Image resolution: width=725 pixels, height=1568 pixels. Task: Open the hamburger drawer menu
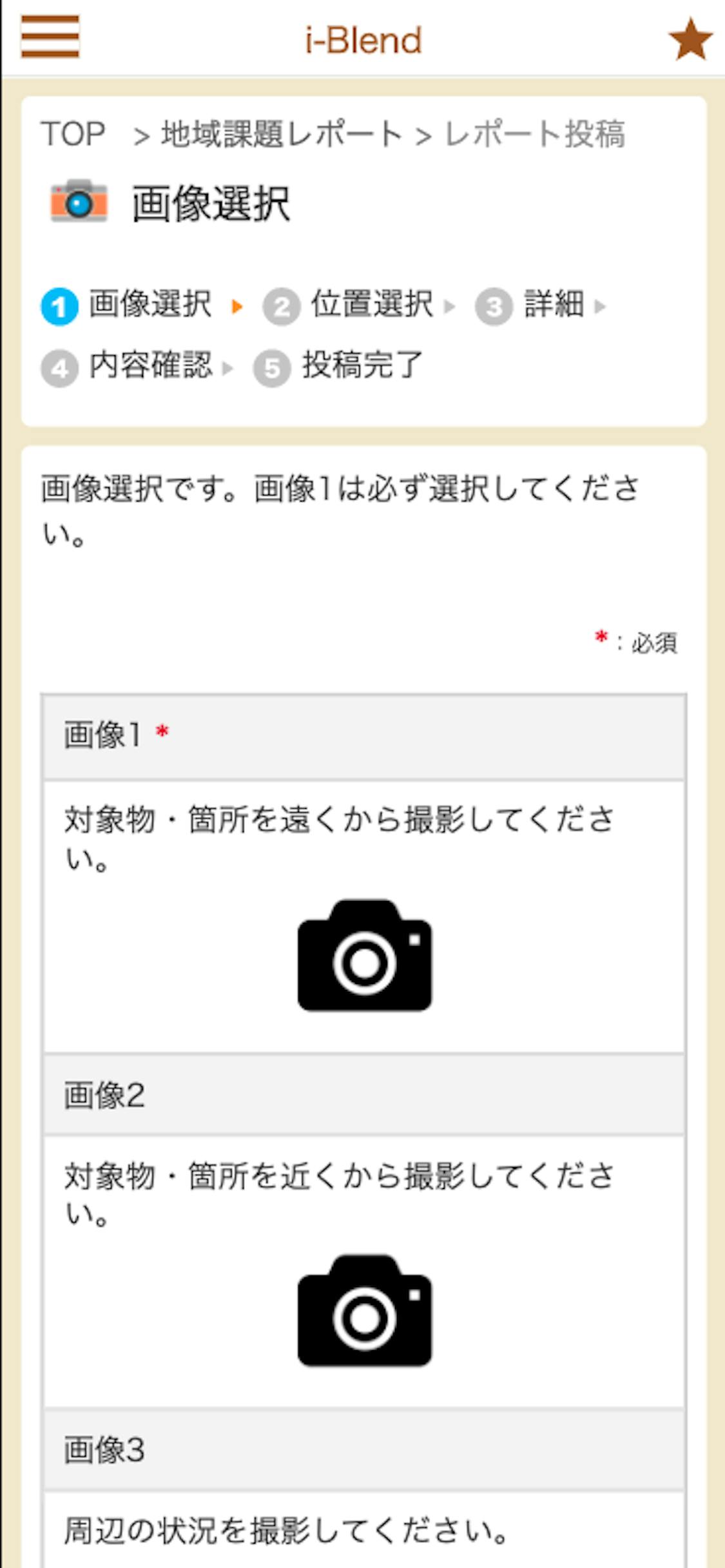tap(50, 37)
